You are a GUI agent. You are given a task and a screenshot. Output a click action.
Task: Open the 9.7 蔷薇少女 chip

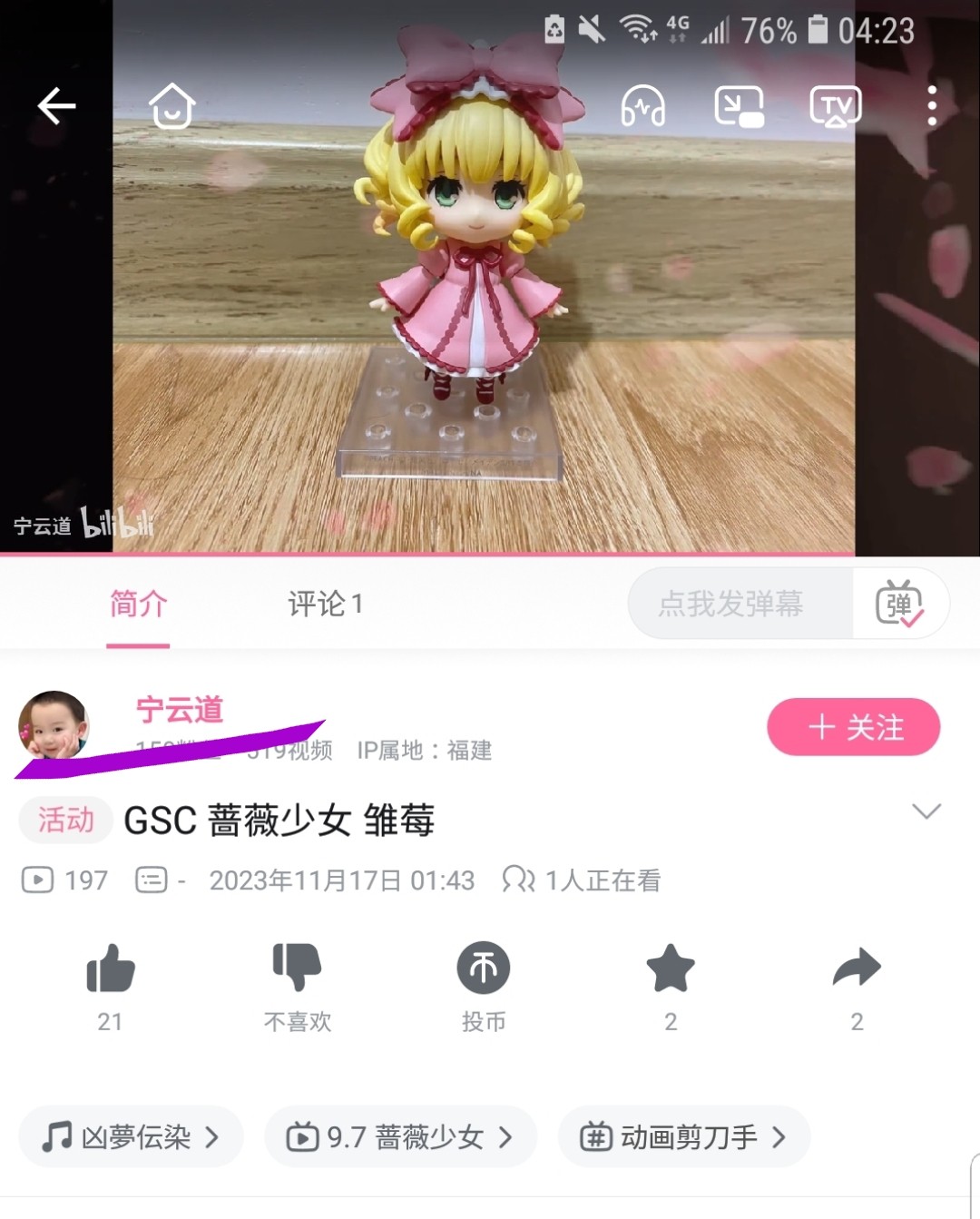(400, 1136)
